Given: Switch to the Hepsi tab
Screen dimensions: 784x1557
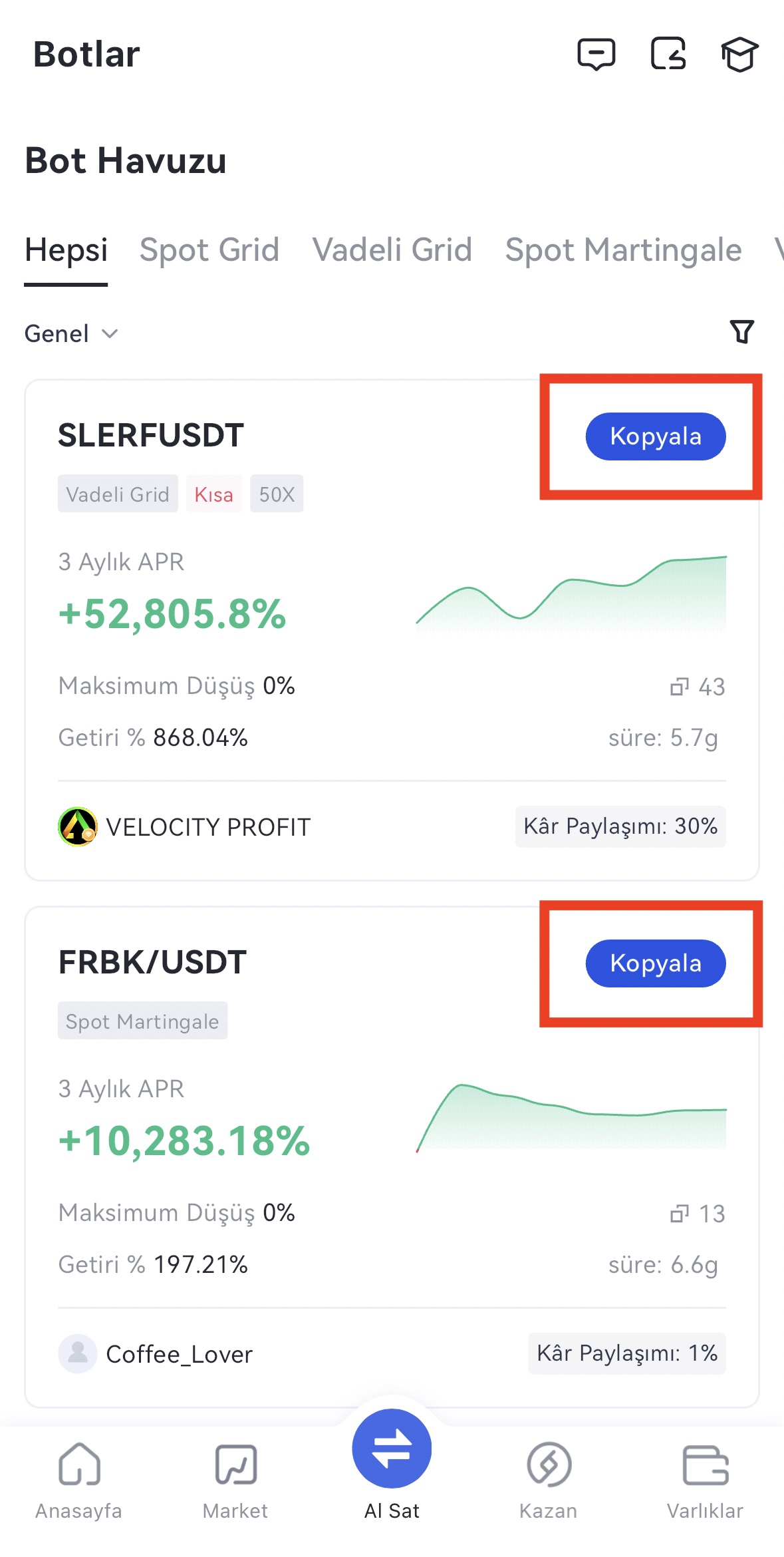Looking at the screenshot, I should point(66,250).
